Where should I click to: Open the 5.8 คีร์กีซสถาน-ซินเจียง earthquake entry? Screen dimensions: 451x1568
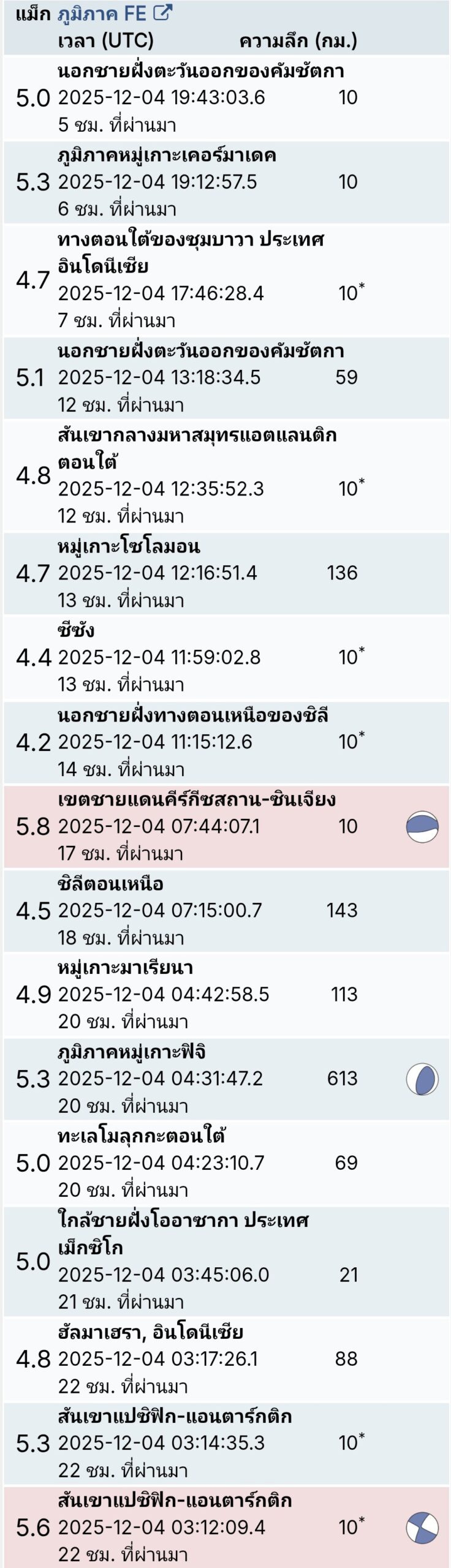coord(197,800)
